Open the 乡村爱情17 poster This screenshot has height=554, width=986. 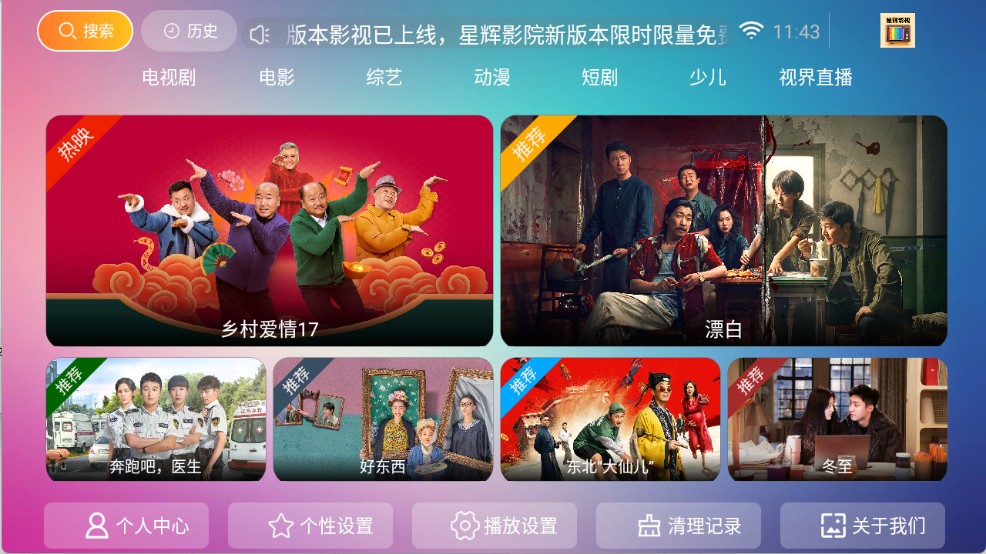coord(269,231)
